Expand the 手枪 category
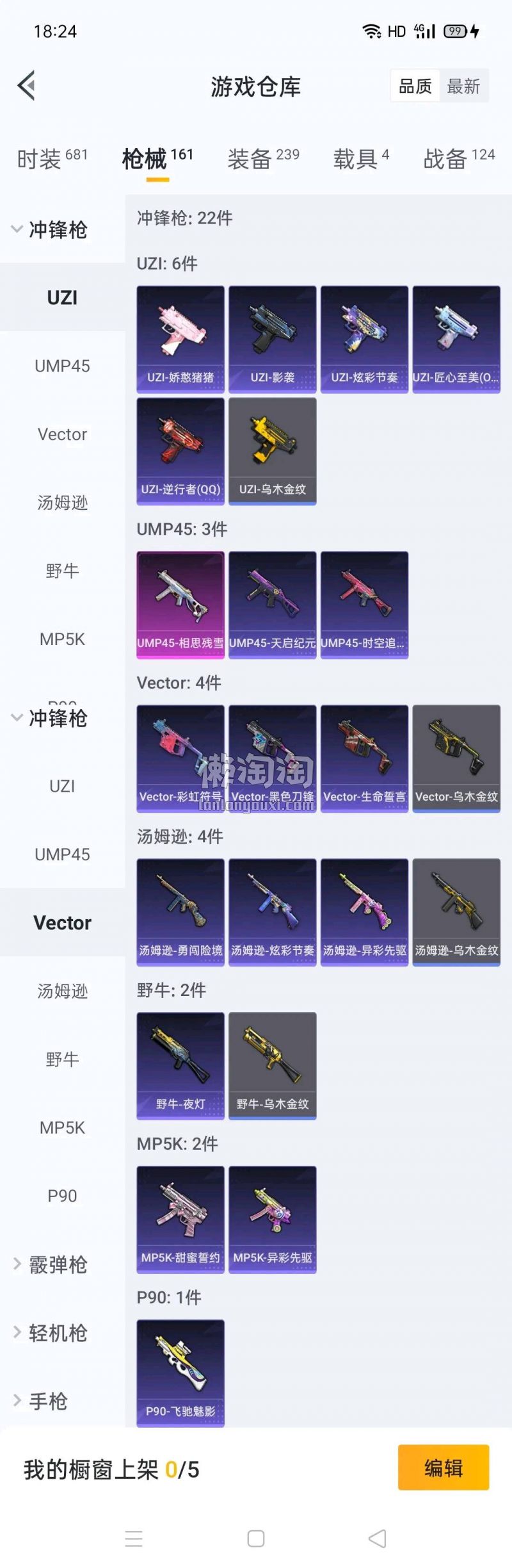512x1568 pixels. coord(48,1401)
